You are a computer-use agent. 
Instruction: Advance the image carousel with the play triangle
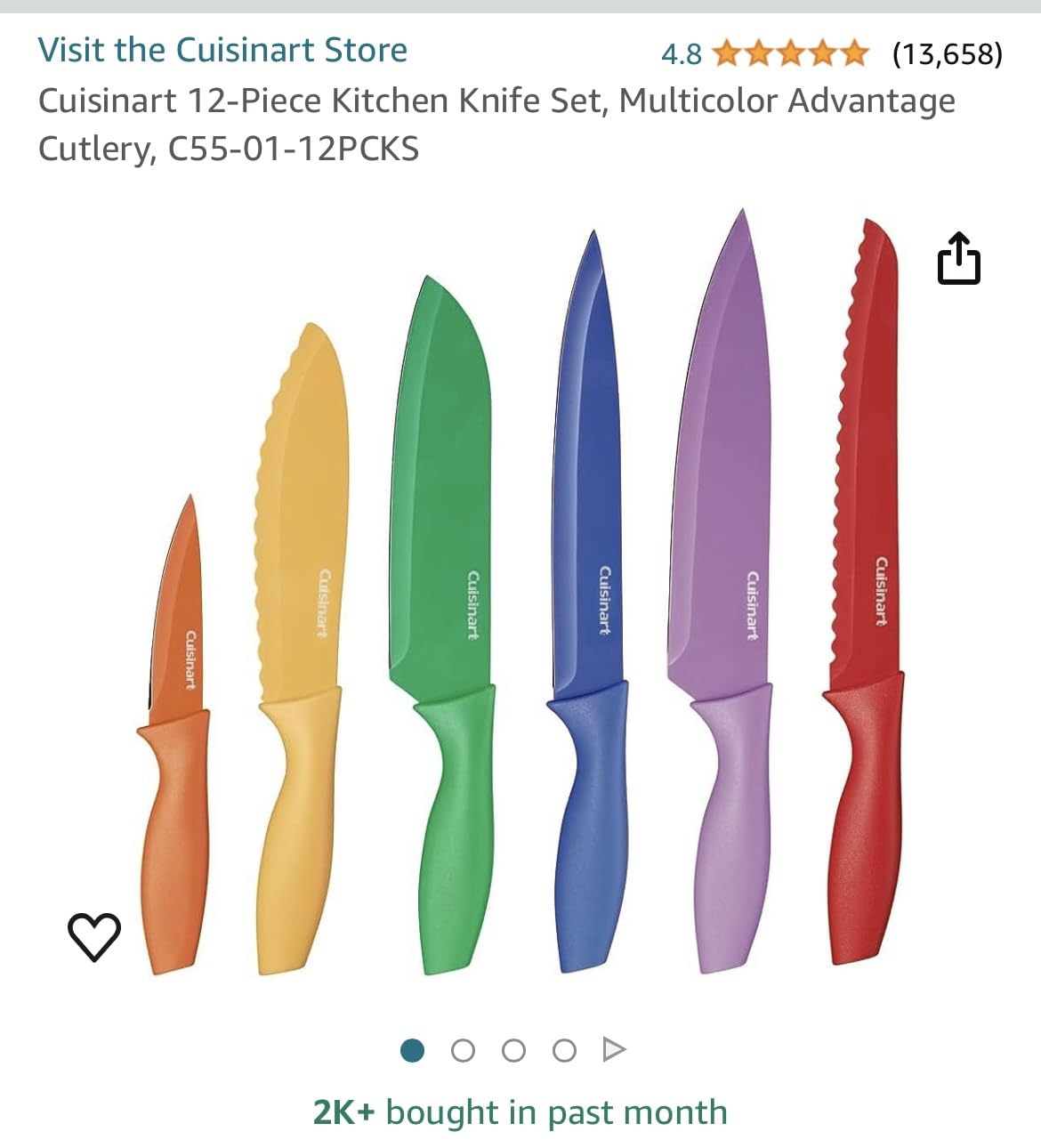pyautogui.click(x=613, y=1049)
